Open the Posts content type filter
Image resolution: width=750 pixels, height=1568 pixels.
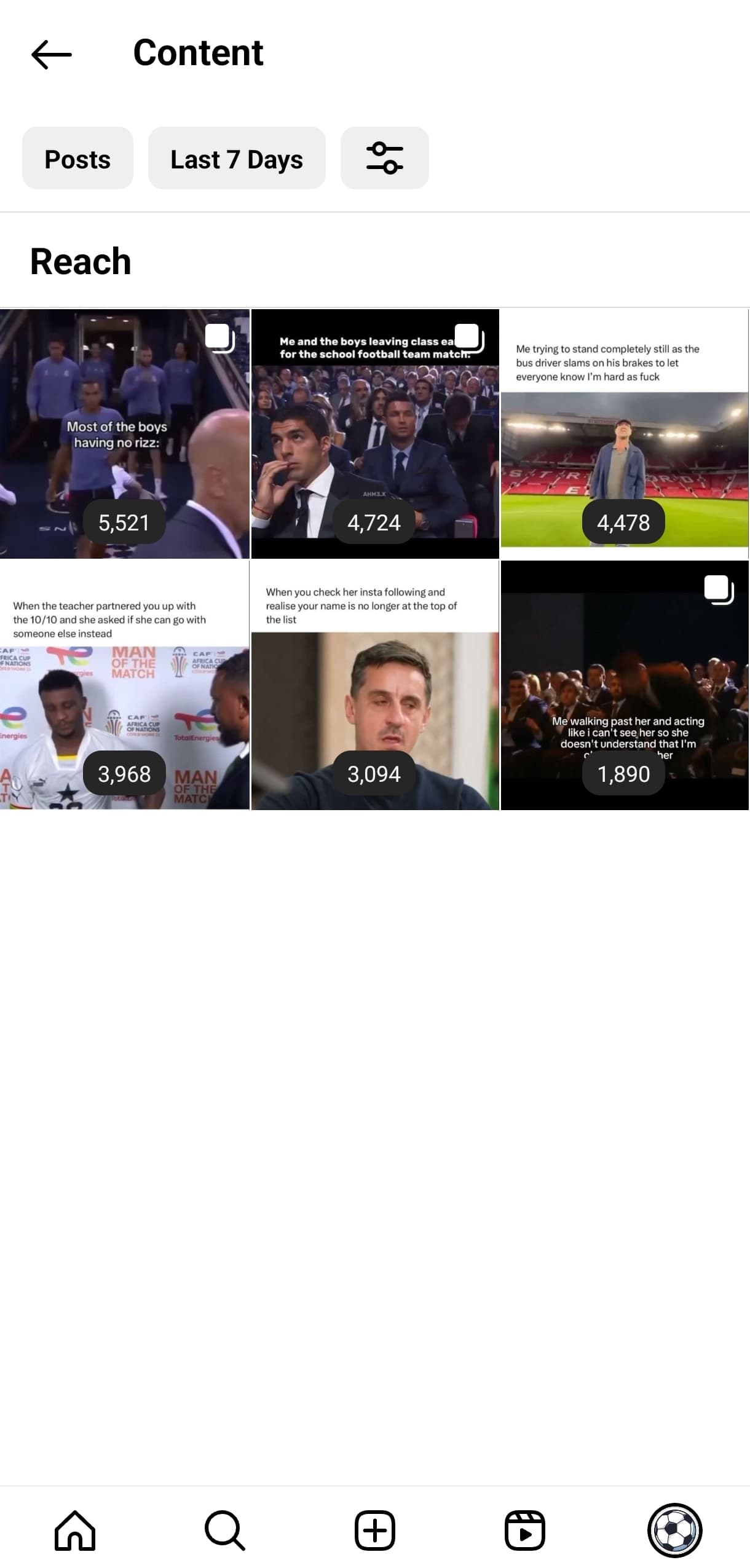[x=77, y=159]
